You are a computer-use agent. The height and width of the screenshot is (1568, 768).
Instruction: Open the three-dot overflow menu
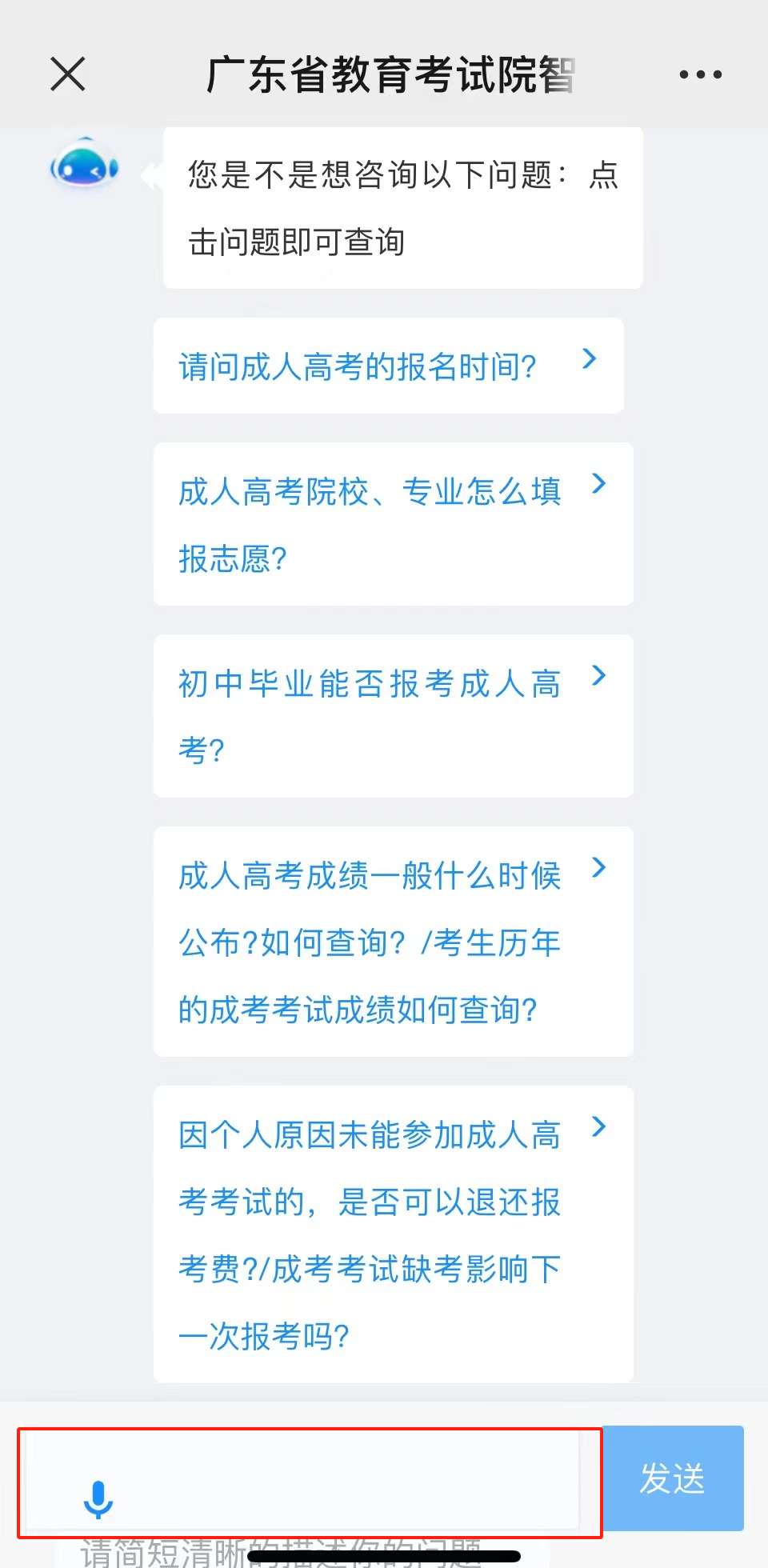700,74
